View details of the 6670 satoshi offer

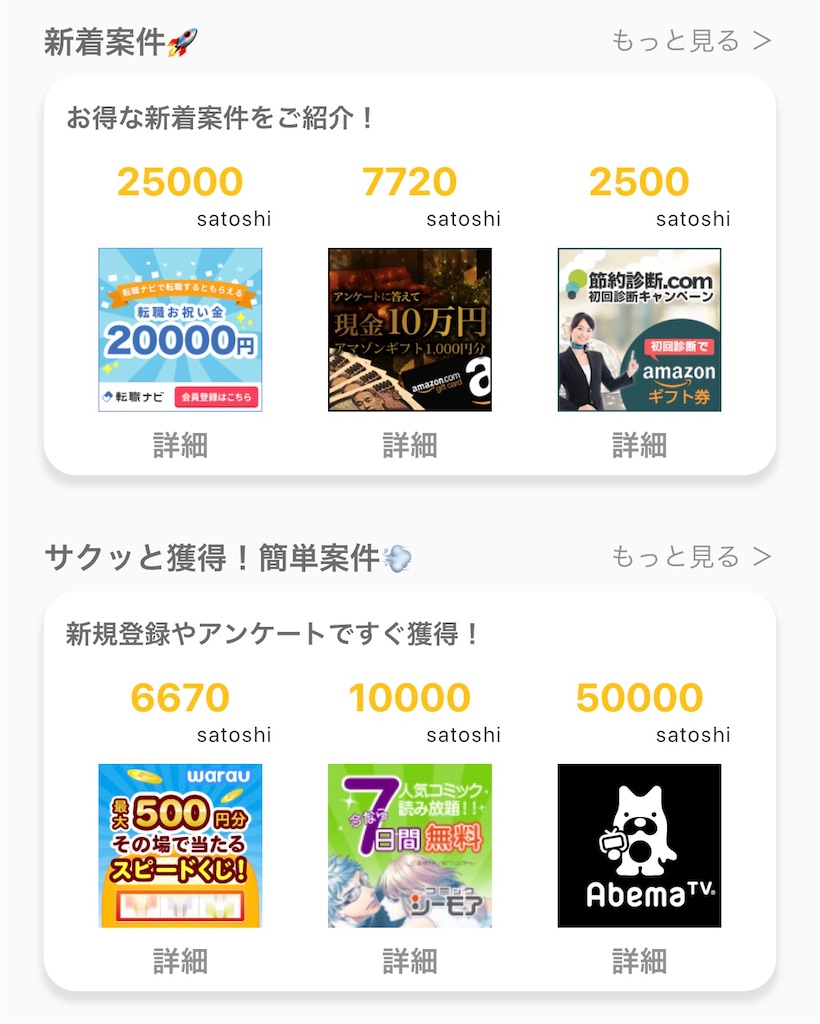click(179, 962)
